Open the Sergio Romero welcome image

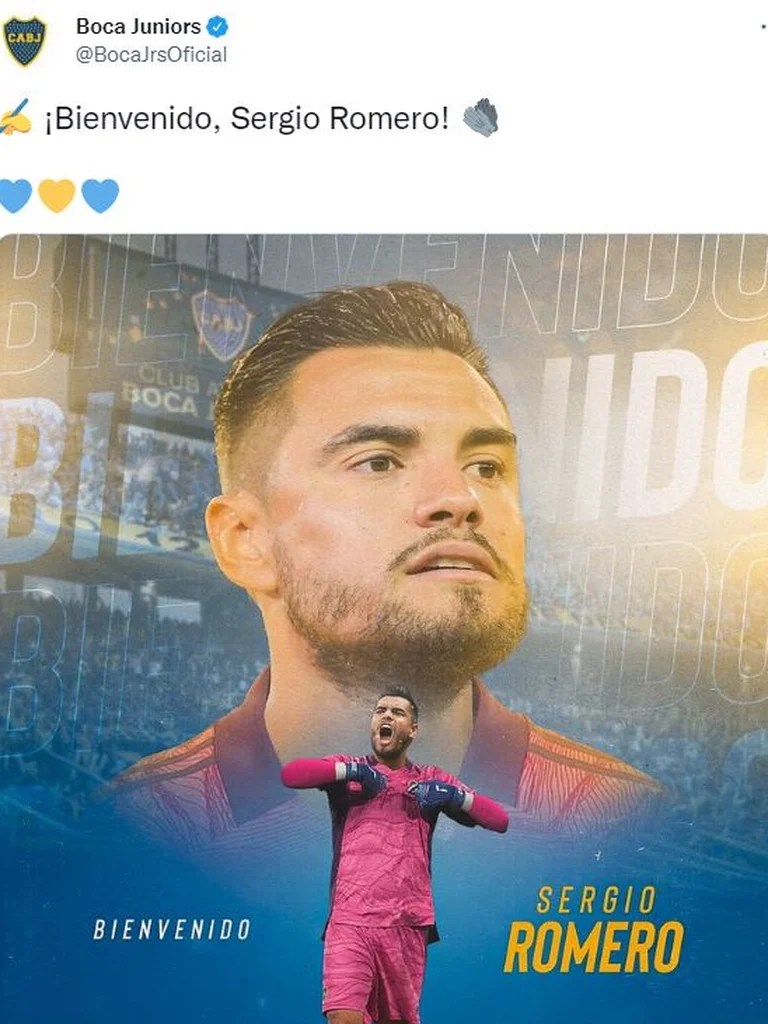384,628
